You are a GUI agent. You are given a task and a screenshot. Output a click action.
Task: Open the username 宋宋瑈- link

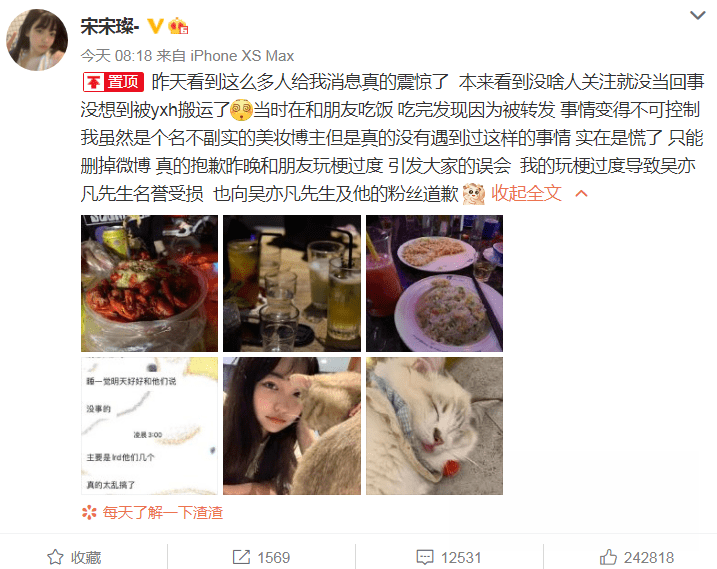pos(111,25)
